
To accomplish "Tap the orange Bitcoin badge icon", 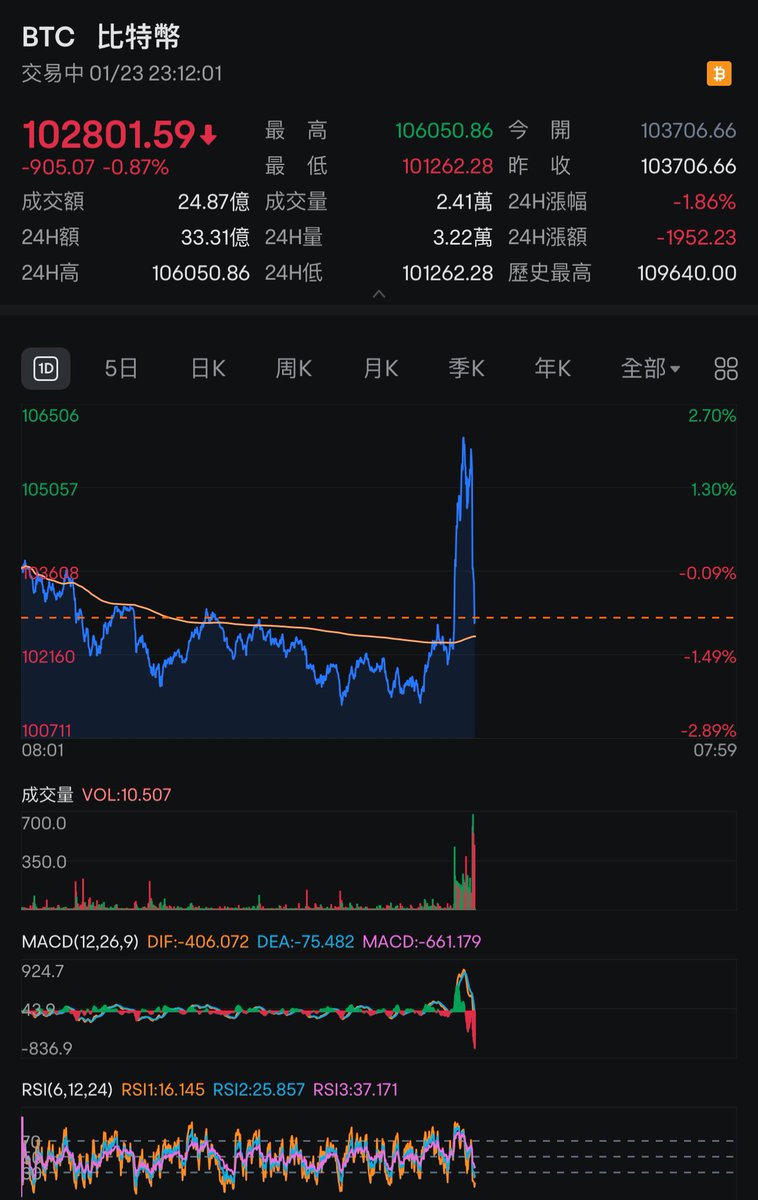I will click(719, 73).
